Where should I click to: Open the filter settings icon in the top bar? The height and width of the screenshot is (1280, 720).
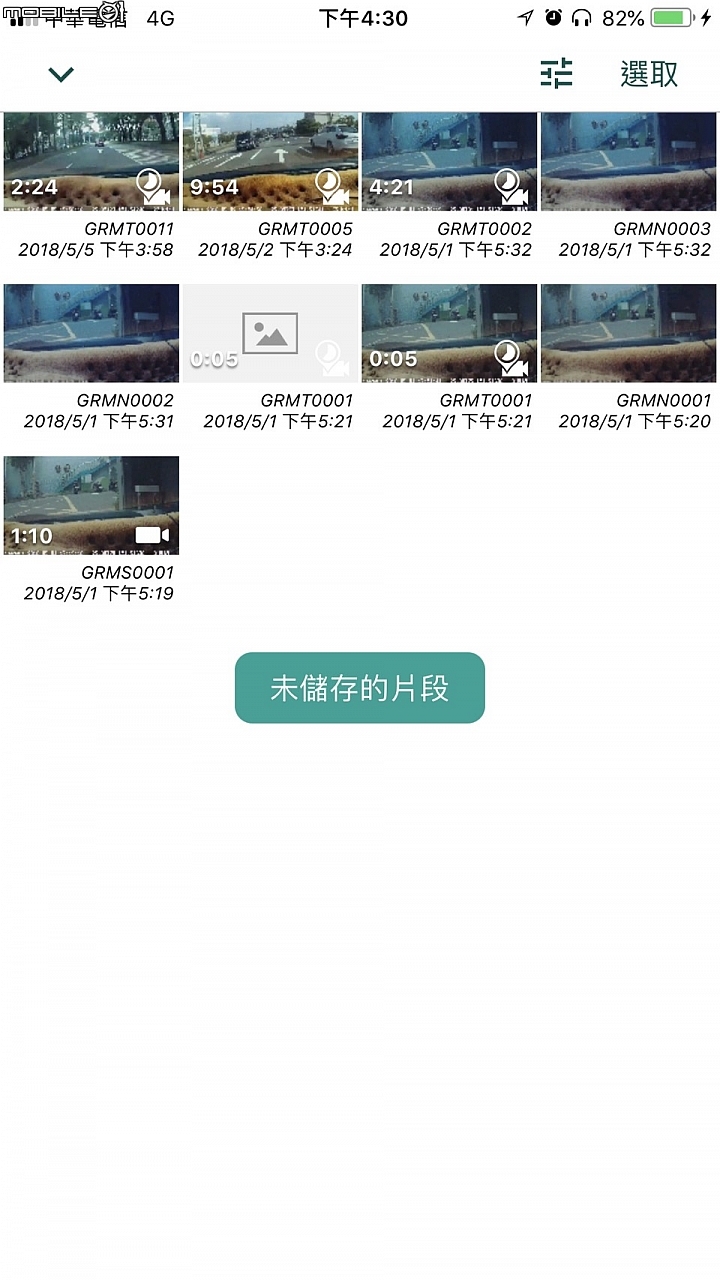557,74
